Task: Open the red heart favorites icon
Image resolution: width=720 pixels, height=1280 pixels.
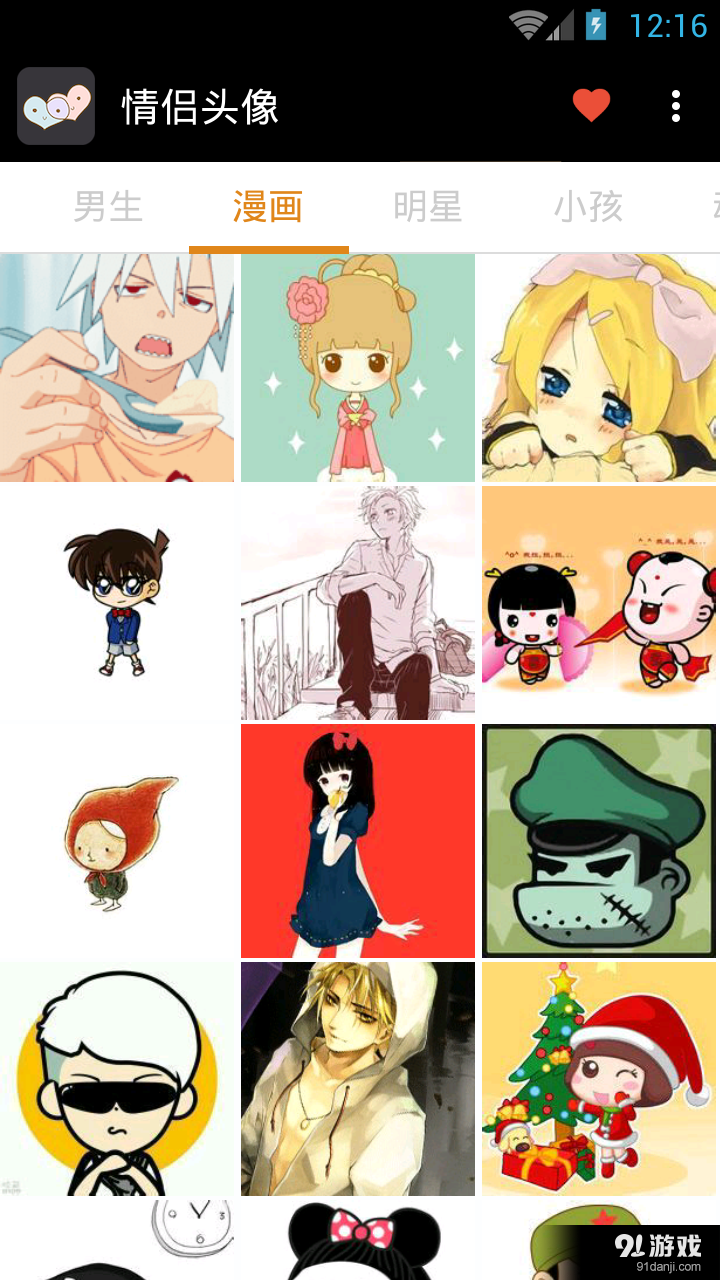Action: tap(591, 105)
